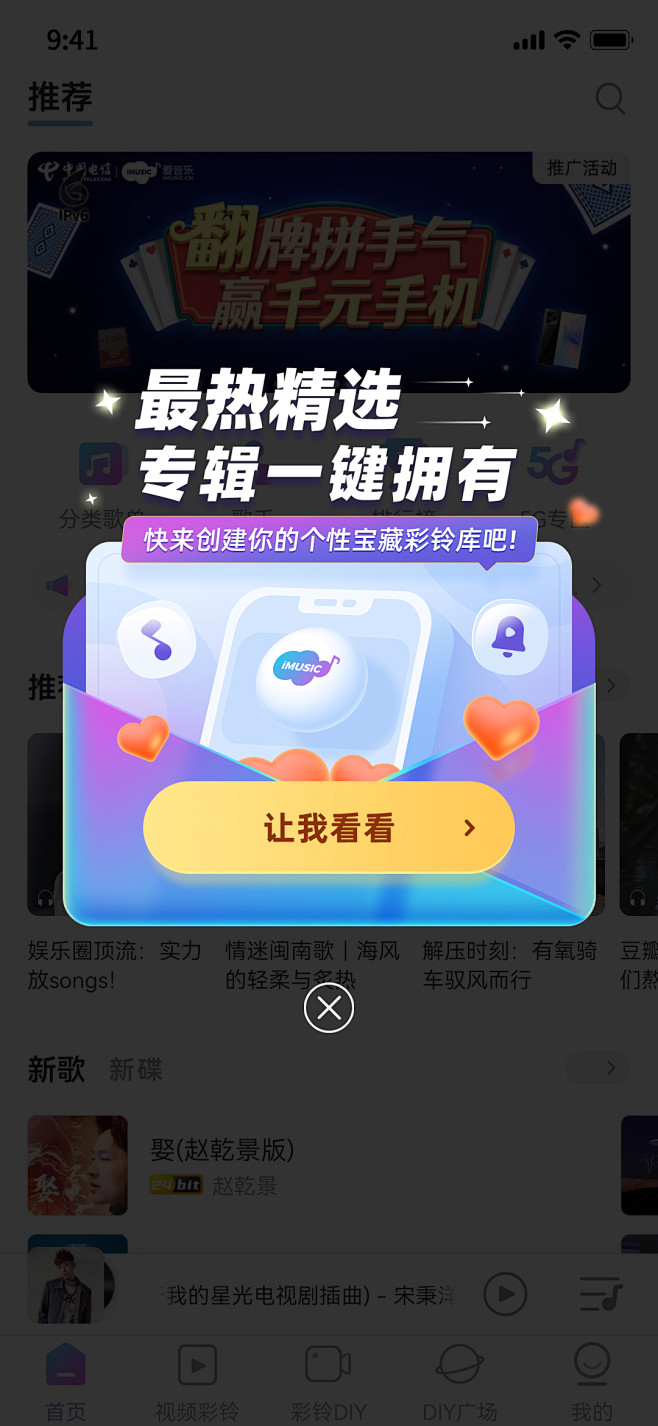658x1426 pixels.
Task: Open the playlist queue icon
Action: [601, 1294]
